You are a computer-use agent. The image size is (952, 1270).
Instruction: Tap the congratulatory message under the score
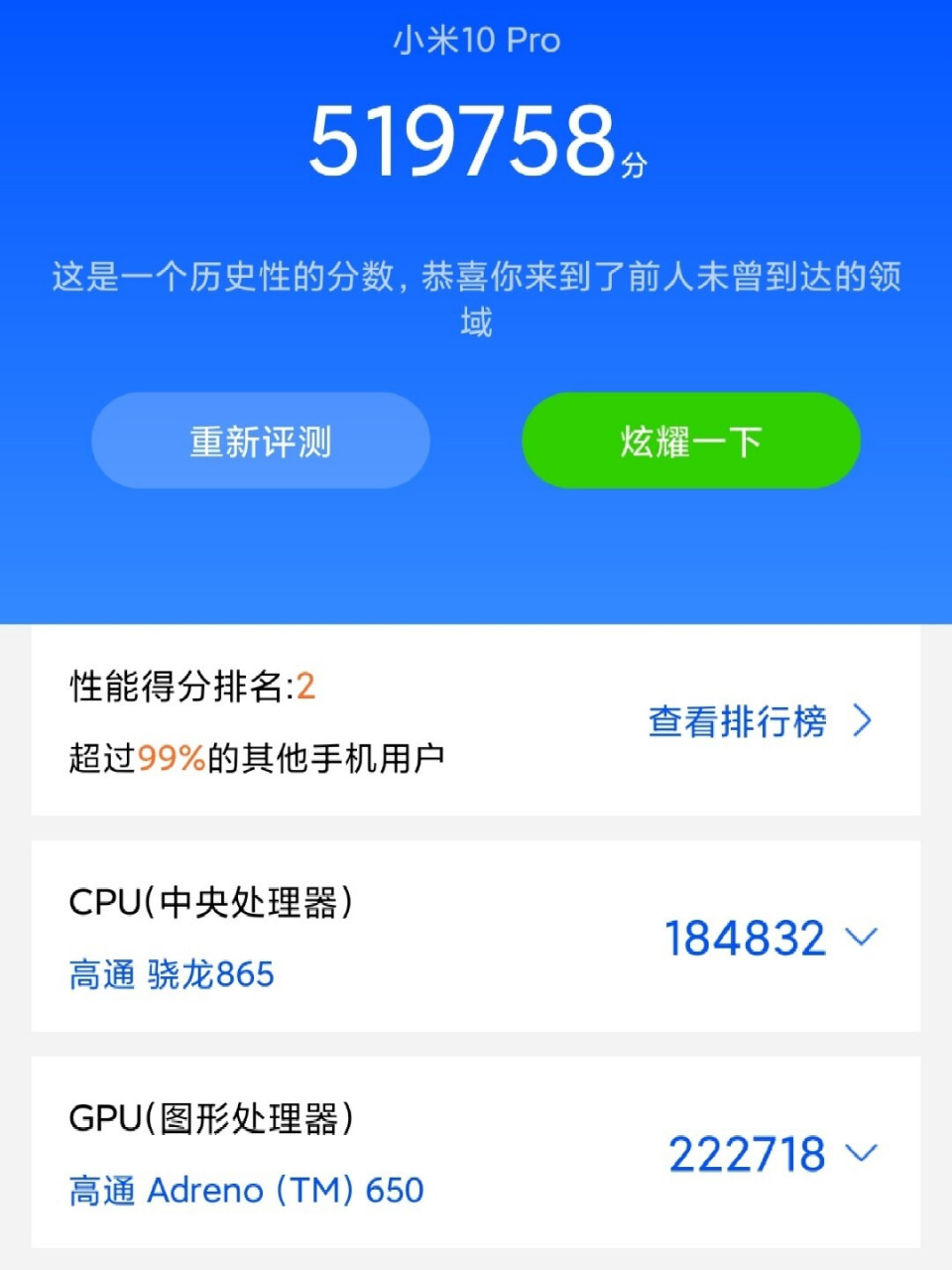474,298
